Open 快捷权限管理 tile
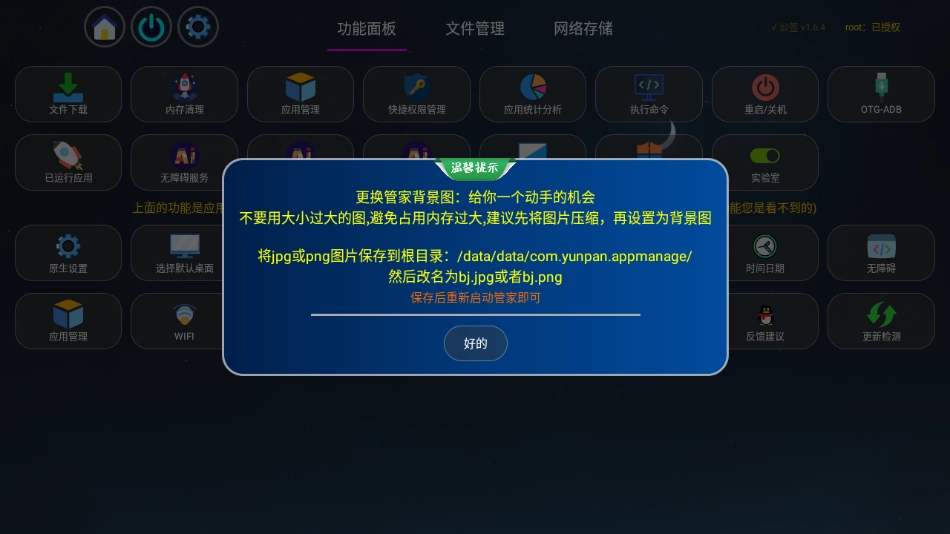 [416, 94]
